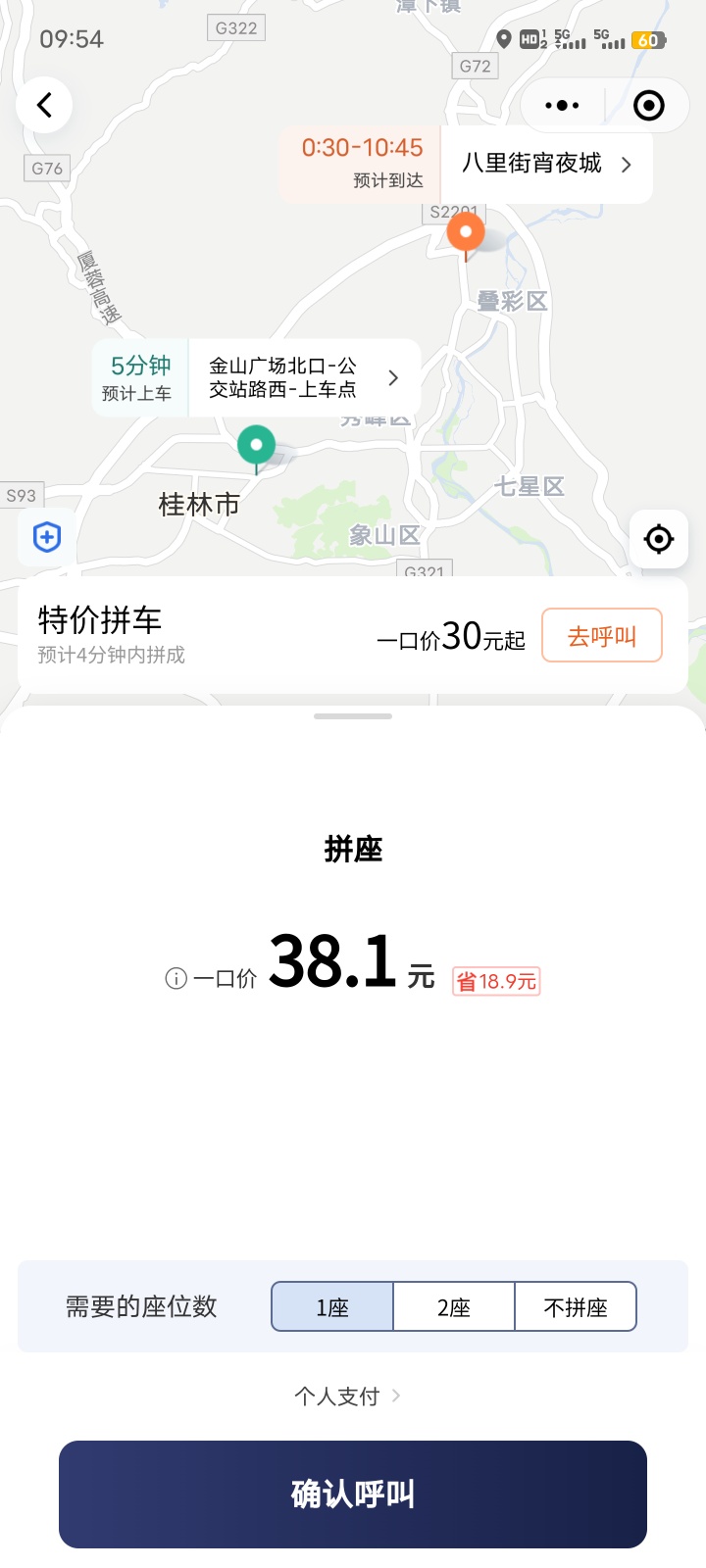Confirm the ride with 确认呼叫
This screenshot has width=706, height=1568.
(x=353, y=1494)
